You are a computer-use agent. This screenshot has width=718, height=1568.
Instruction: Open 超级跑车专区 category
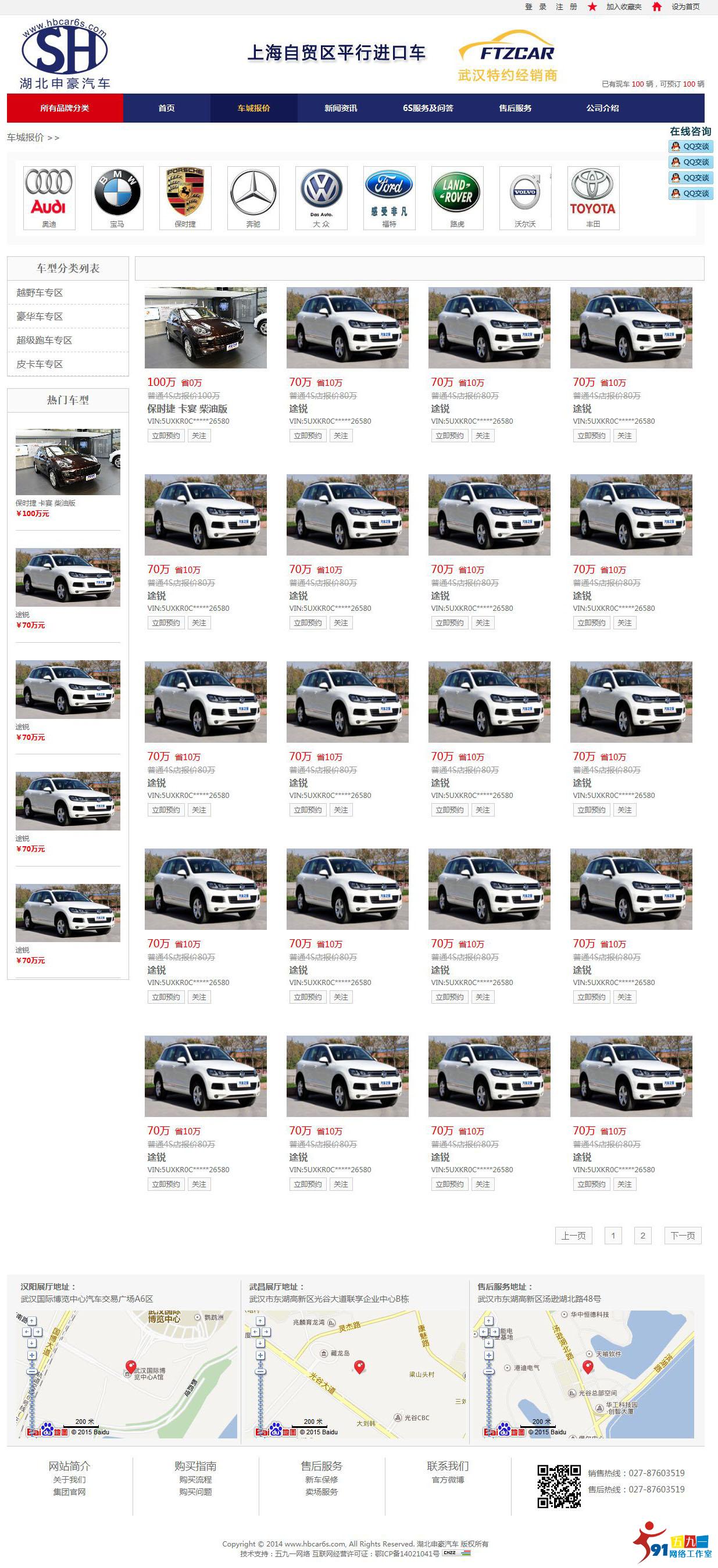[x=44, y=340]
